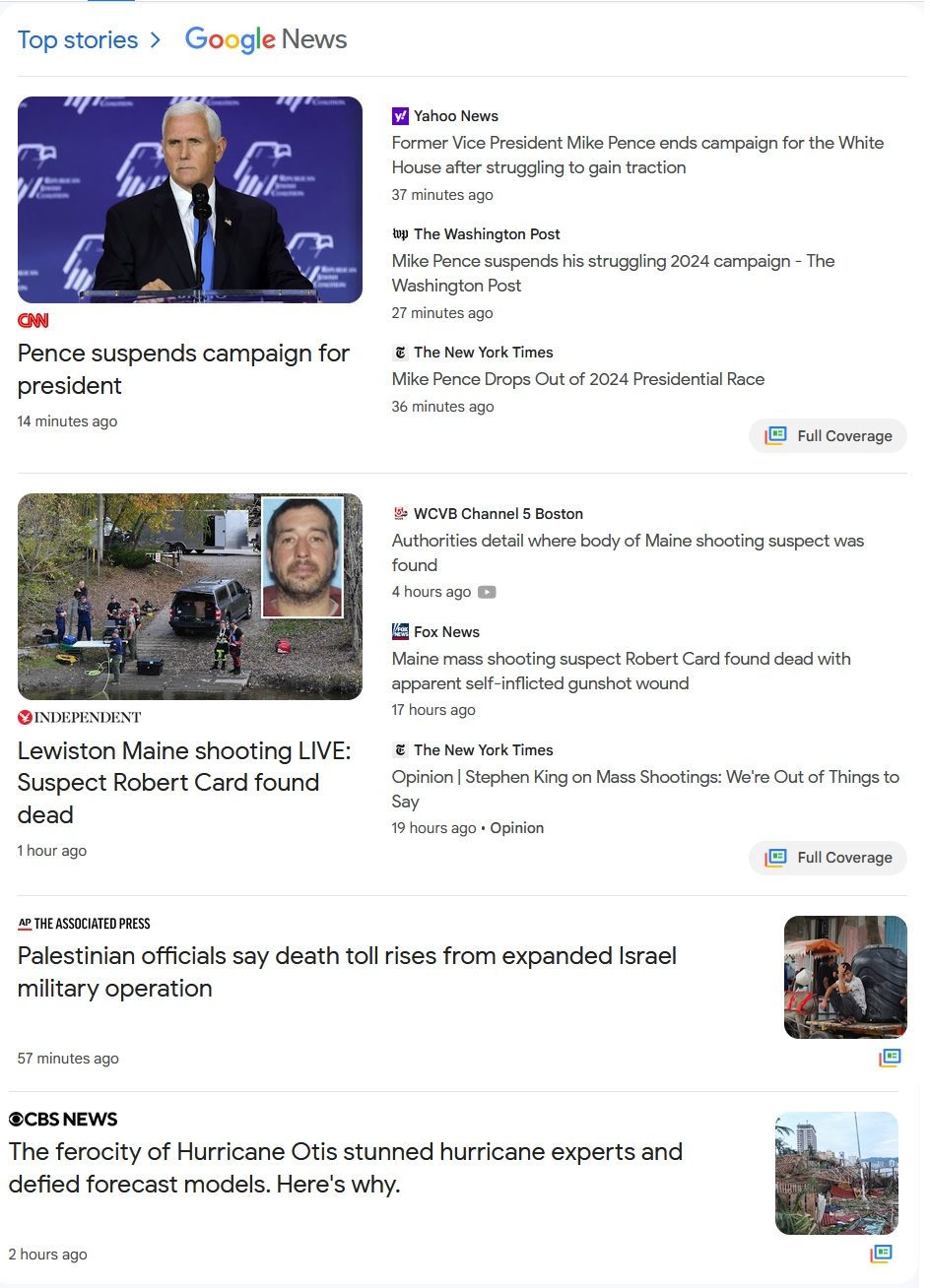Screen dimensions: 930x1288
Task: Tap the thumbnail beside the AP story
Action: pyautogui.click(x=844, y=977)
